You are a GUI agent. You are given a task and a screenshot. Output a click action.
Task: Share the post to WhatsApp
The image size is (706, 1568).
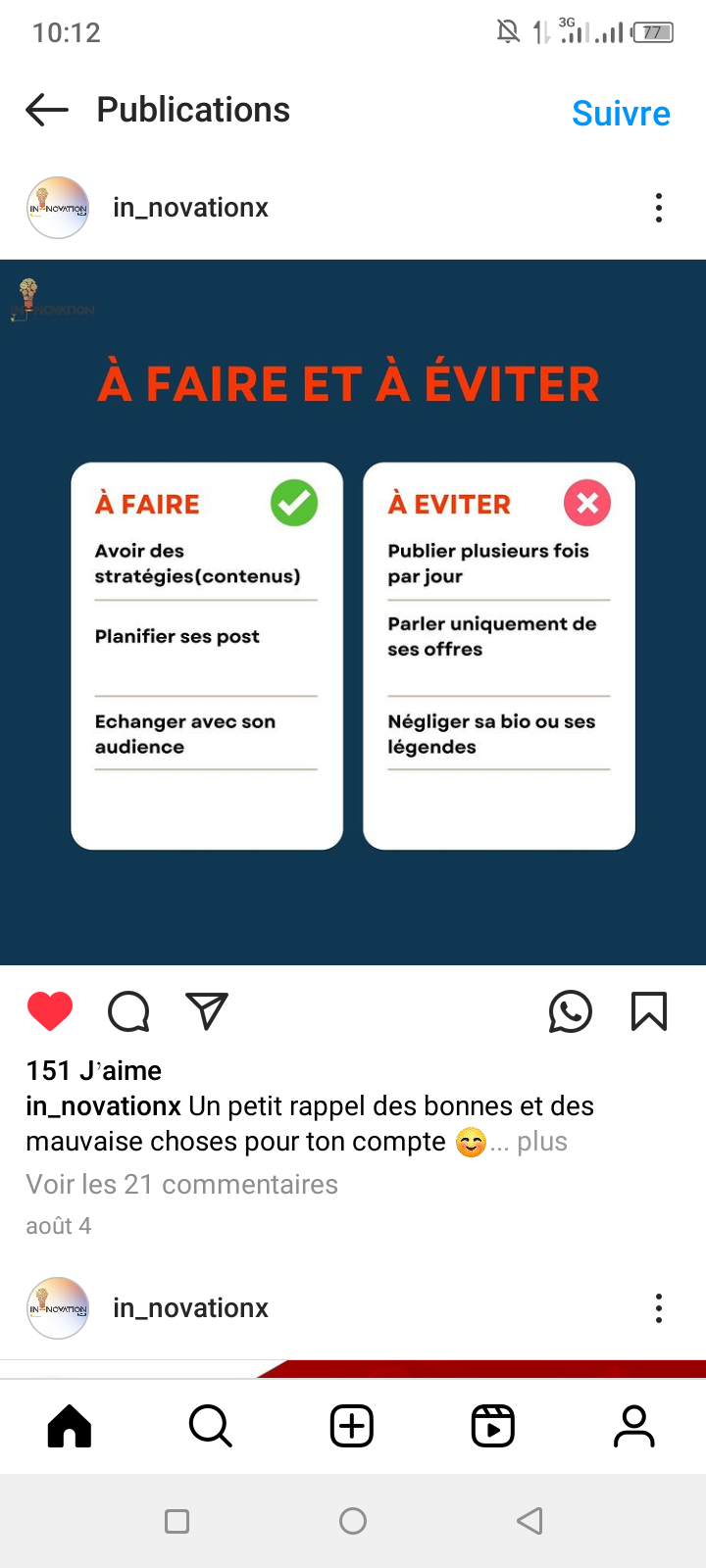click(x=571, y=1012)
